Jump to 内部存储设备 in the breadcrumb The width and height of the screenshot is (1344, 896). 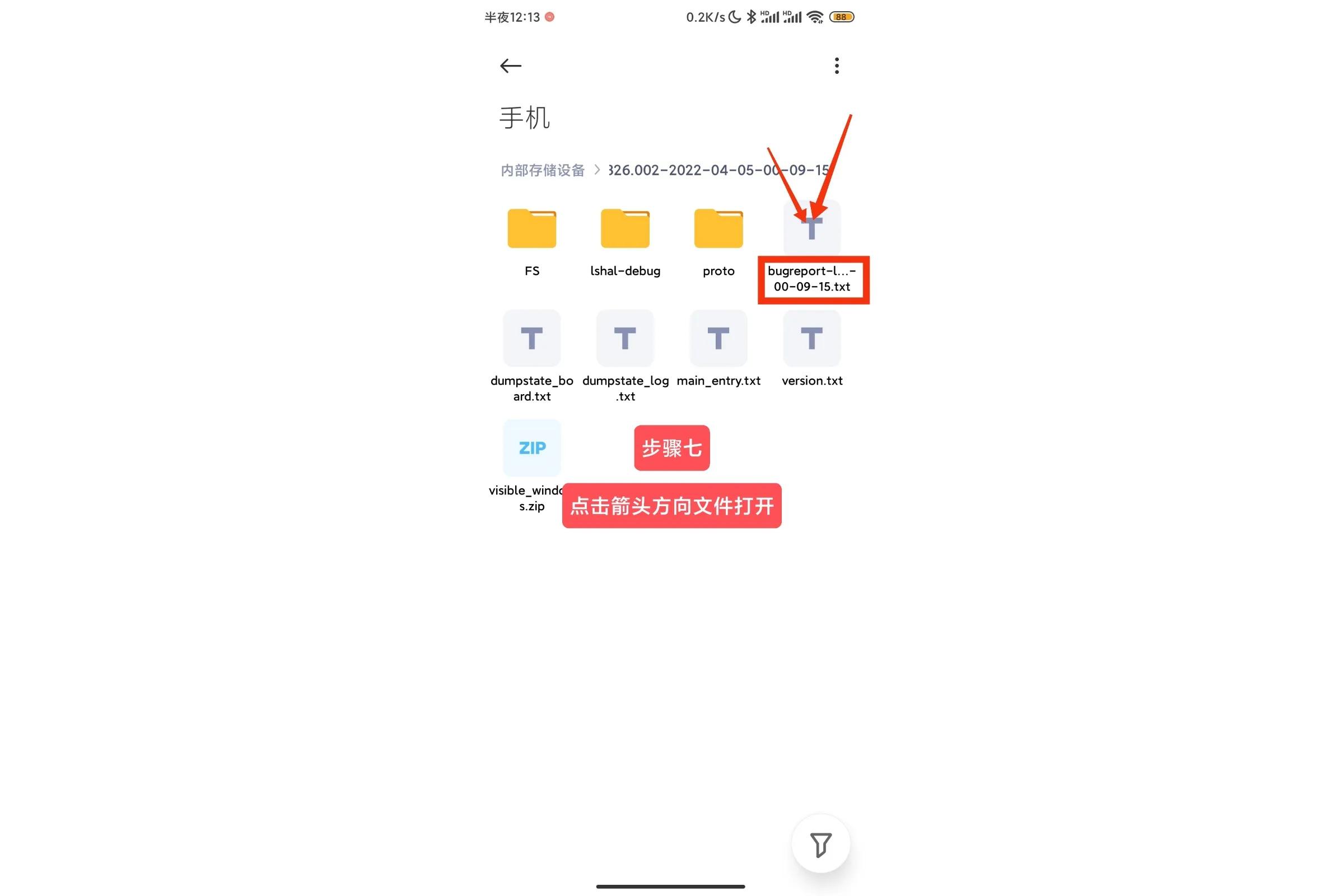tap(542, 170)
